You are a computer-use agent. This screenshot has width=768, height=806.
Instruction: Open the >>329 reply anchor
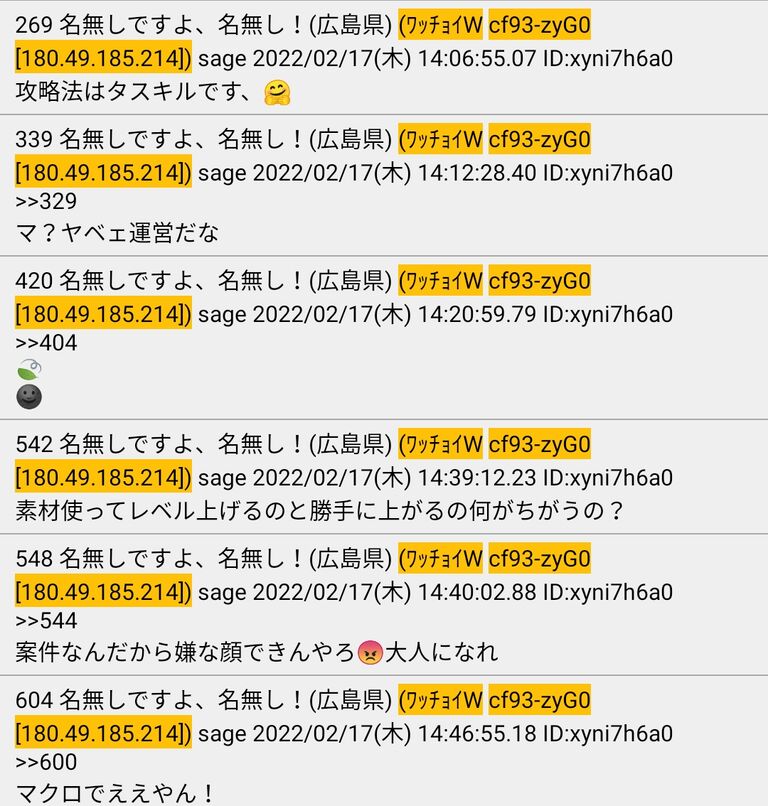tap(46, 201)
